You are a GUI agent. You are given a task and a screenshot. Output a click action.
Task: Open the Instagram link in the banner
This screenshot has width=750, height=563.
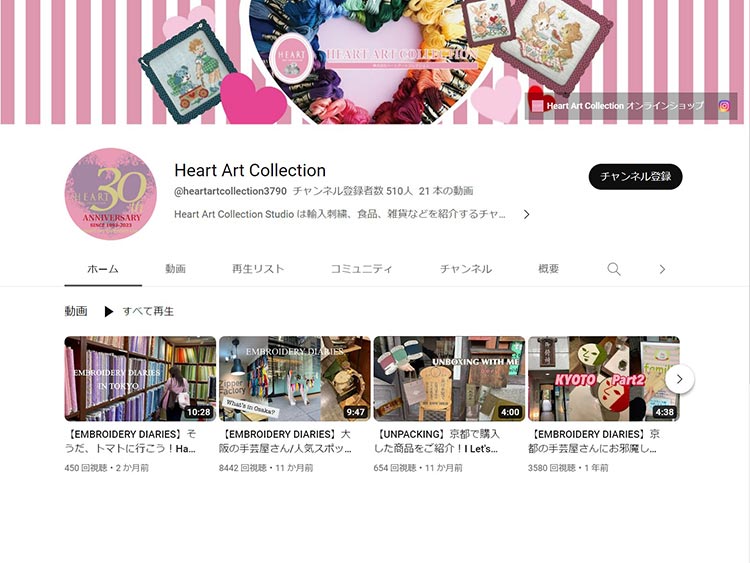725,106
